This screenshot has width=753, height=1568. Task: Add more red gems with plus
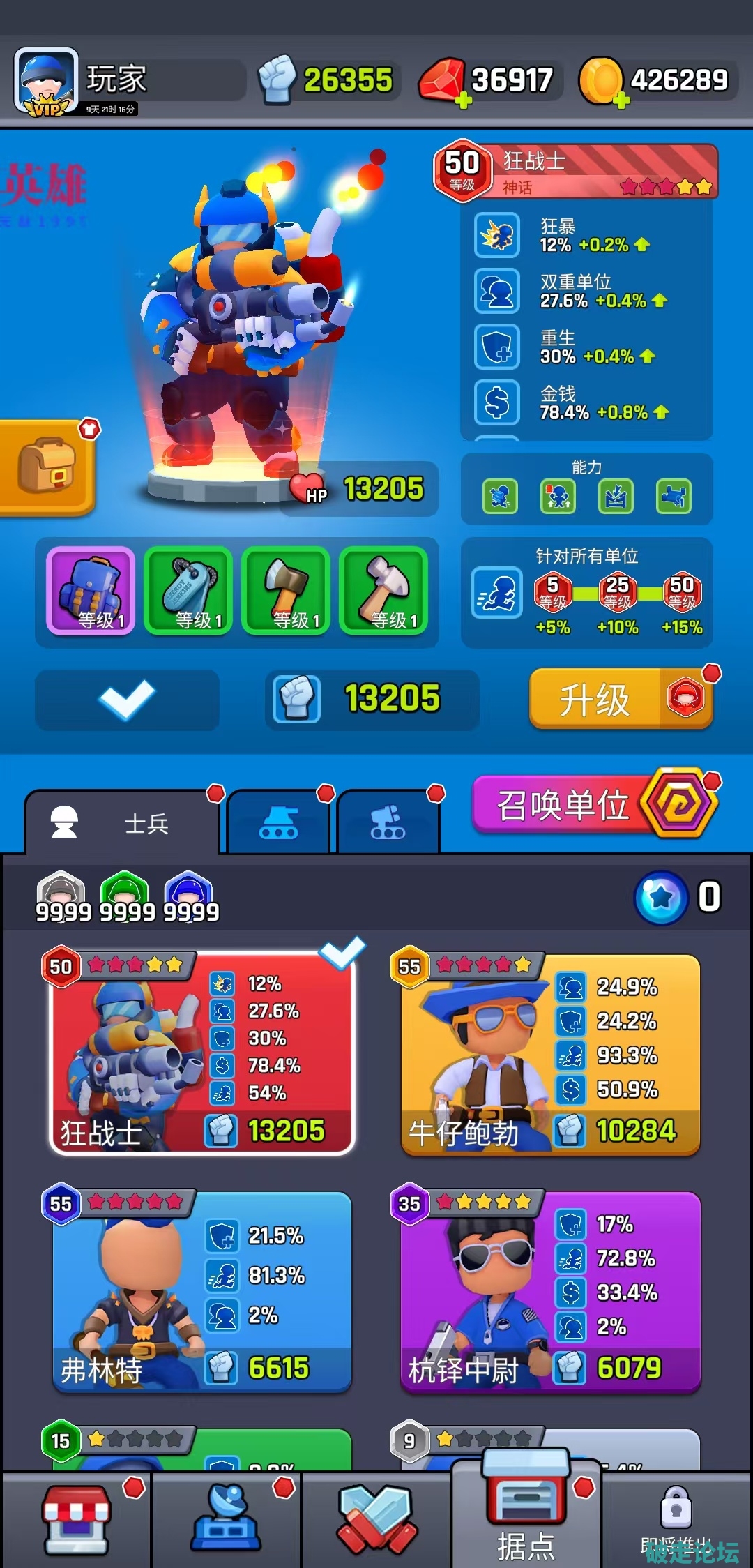[462, 100]
